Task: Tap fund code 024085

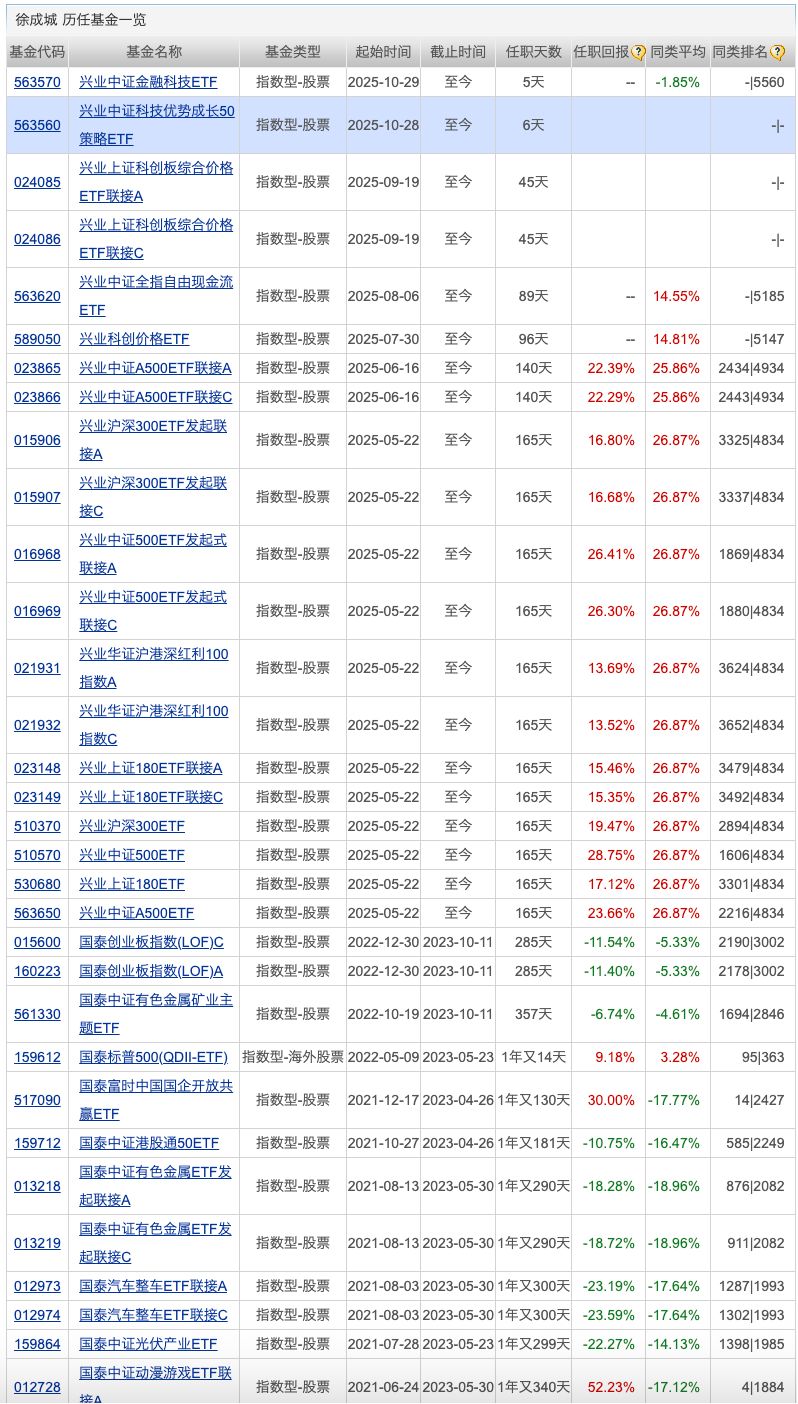Action: (x=37, y=182)
